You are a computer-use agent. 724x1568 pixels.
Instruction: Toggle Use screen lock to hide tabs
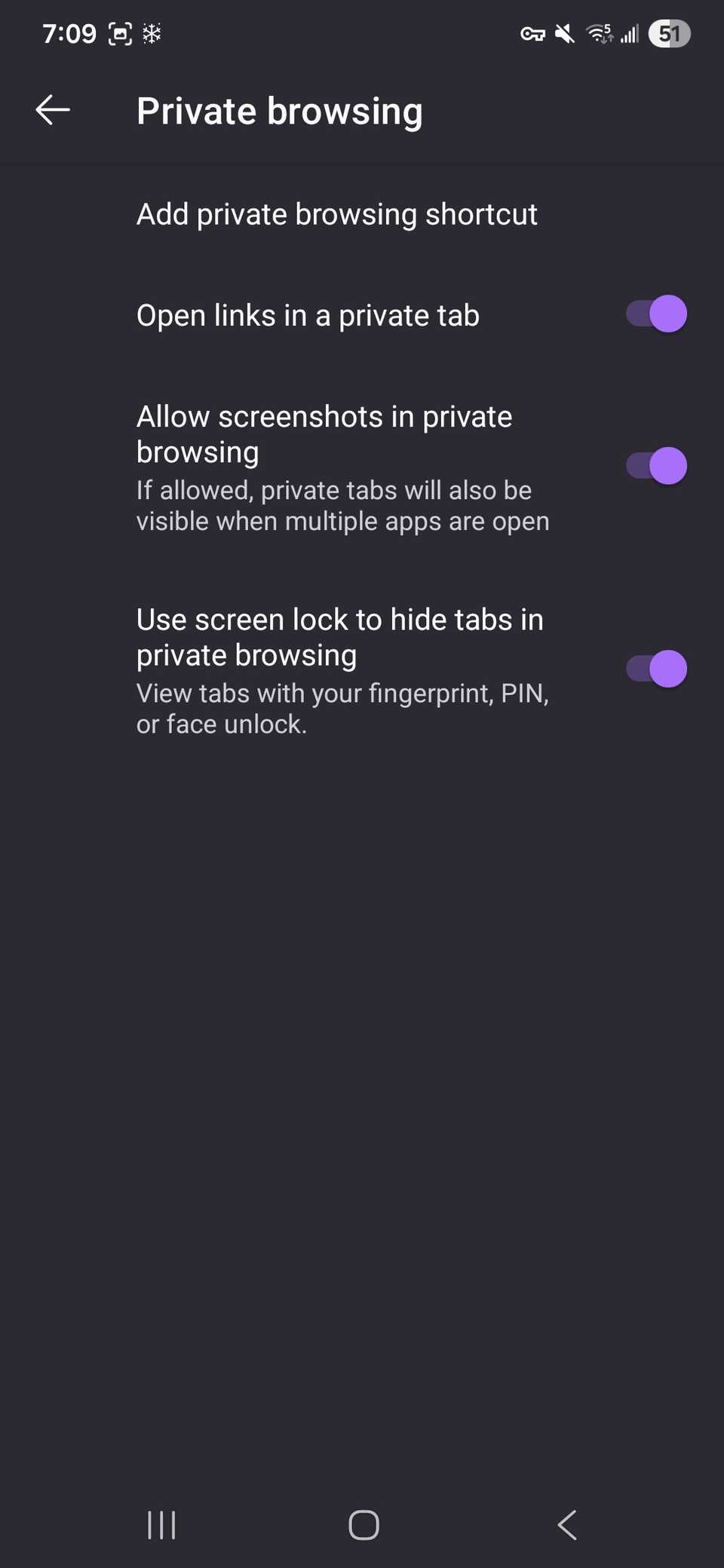656,669
